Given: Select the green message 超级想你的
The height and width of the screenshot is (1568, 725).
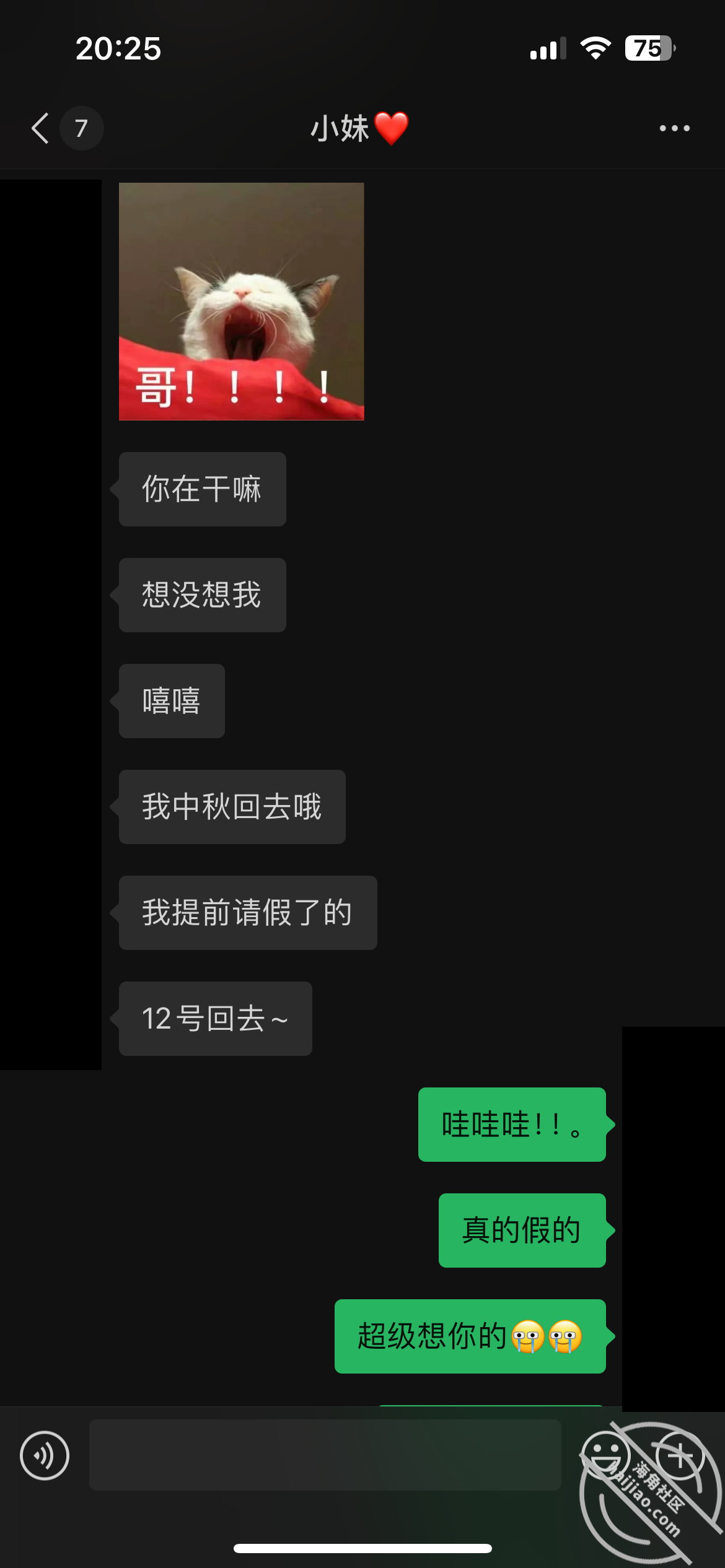Looking at the screenshot, I should [469, 1337].
